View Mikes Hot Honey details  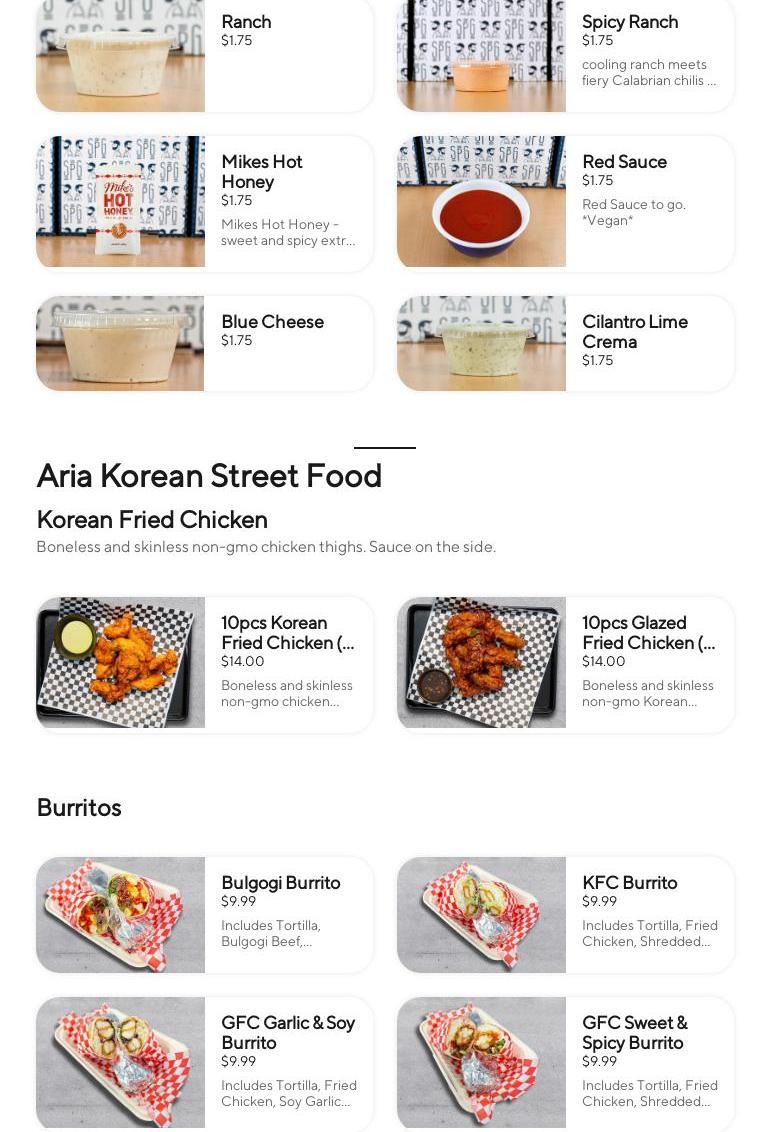pyautogui.click(x=205, y=203)
